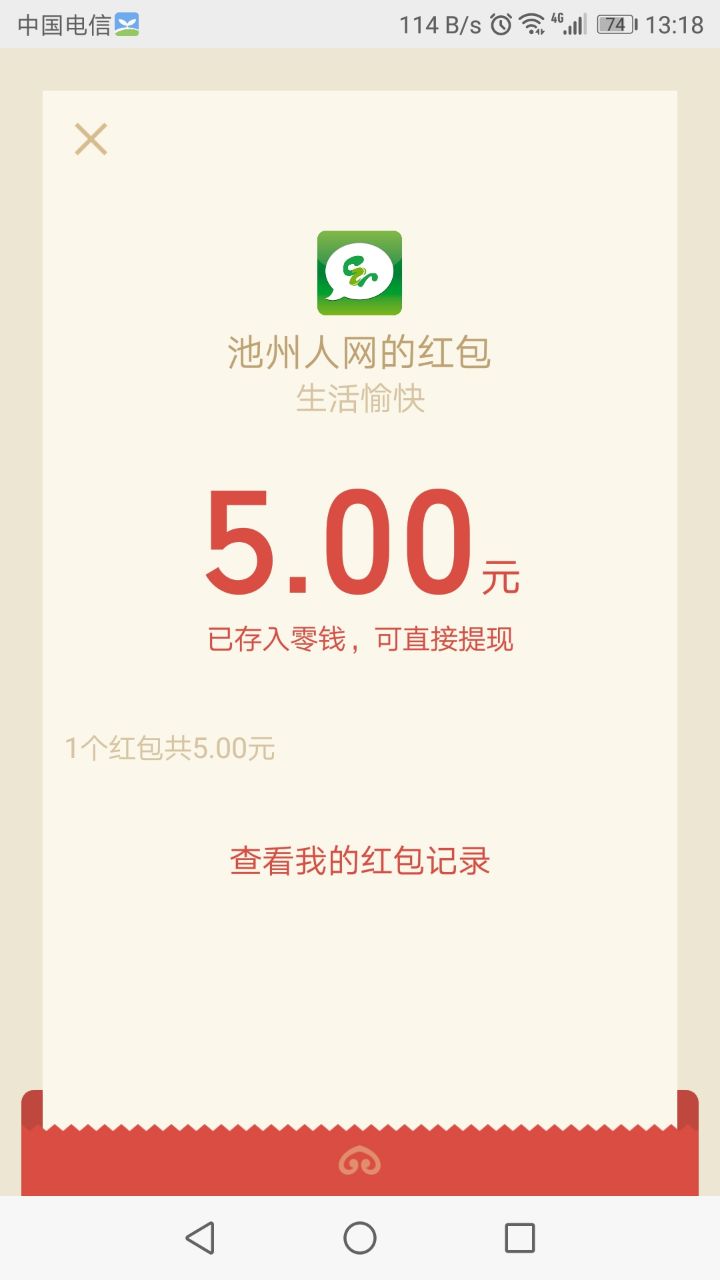Close the red packet details page
Image resolution: width=720 pixels, height=1280 pixels.
[91, 139]
